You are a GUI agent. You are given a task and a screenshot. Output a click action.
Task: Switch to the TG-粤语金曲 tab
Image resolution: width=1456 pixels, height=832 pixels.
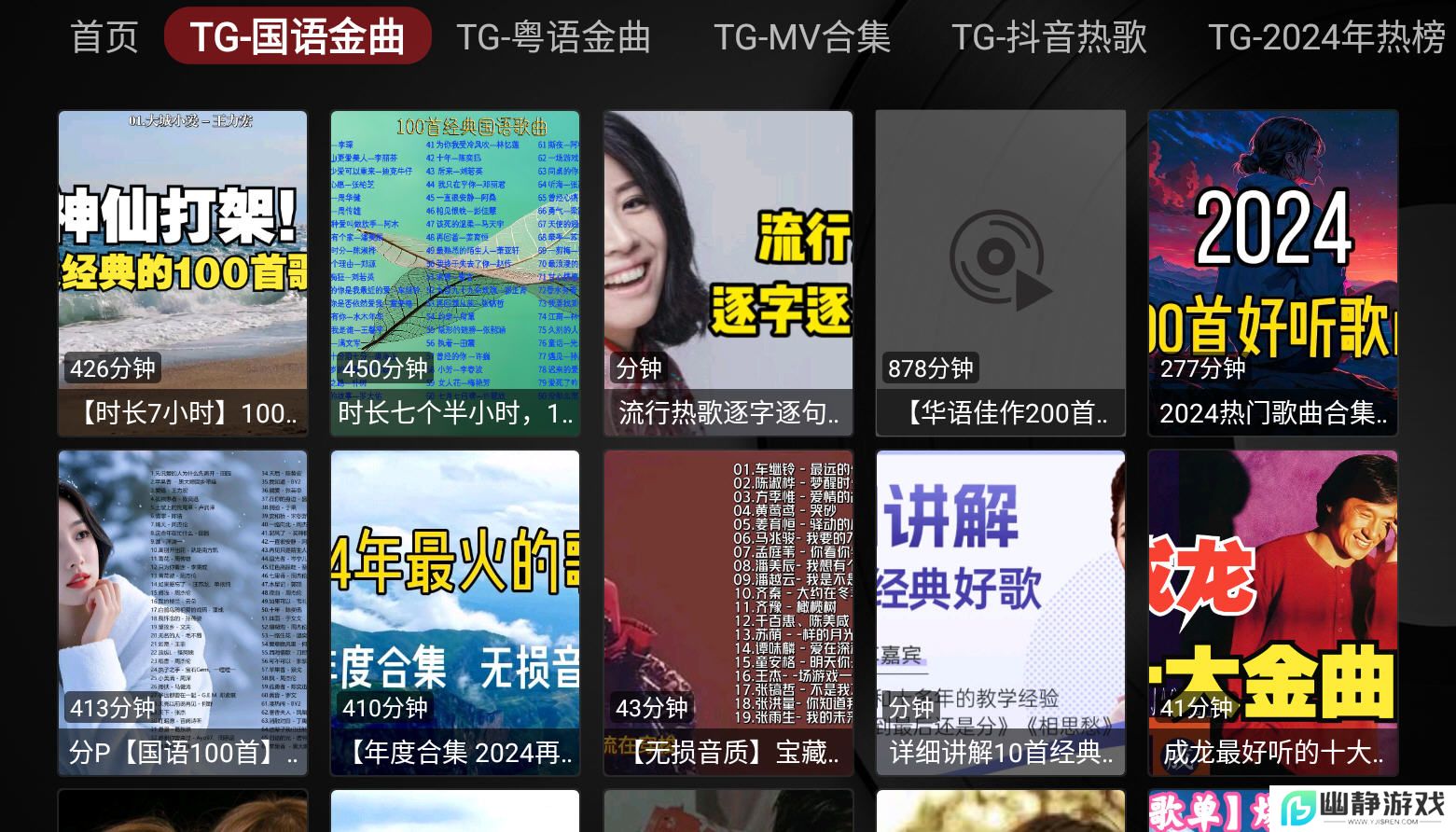(x=553, y=37)
